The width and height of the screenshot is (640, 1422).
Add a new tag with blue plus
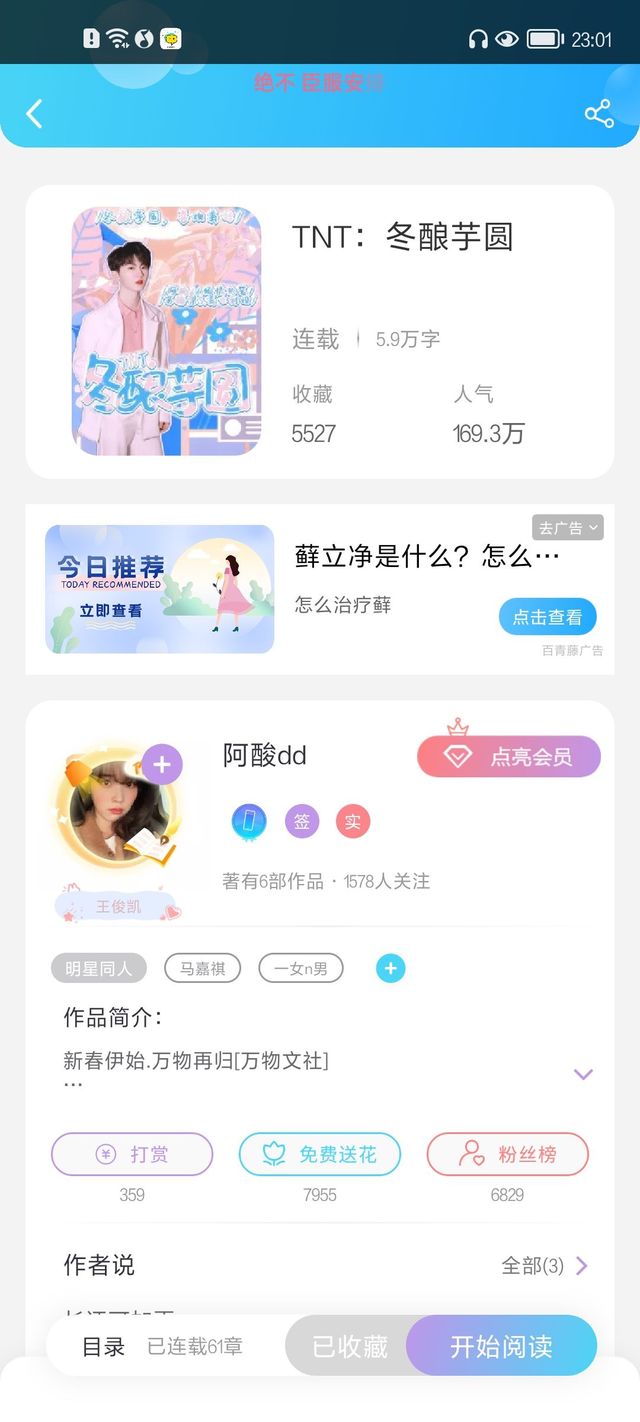pos(391,968)
